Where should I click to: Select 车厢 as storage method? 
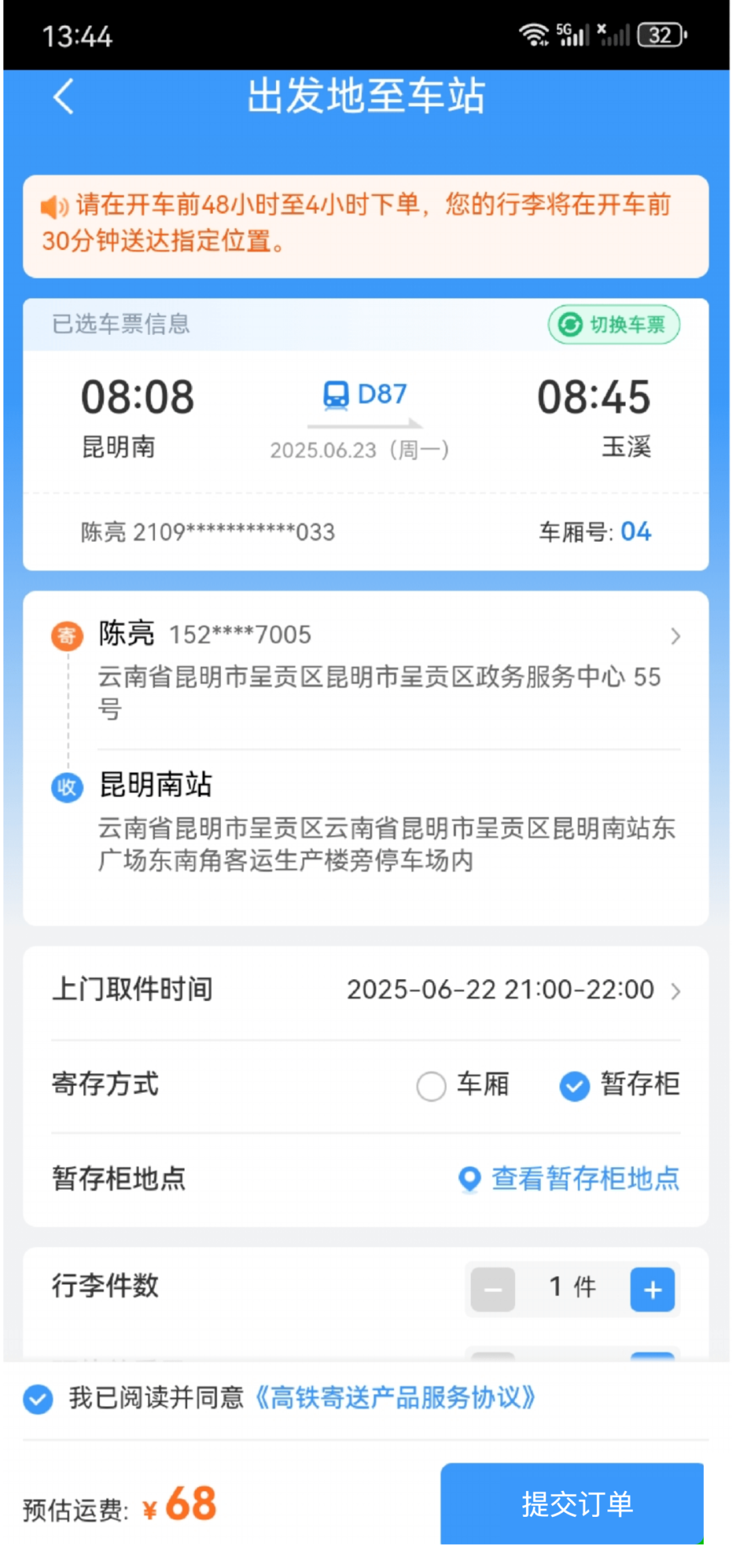pos(463,1085)
